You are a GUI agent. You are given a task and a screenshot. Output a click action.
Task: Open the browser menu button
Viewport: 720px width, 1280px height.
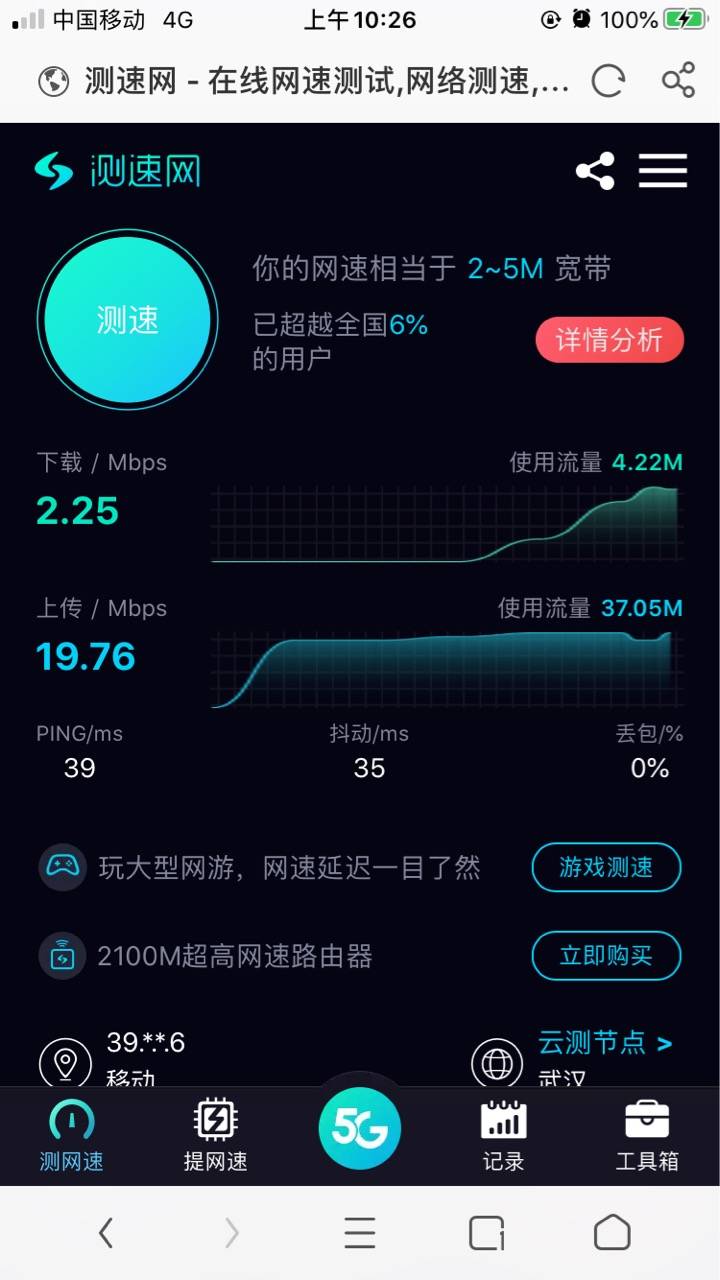click(x=360, y=1234)
